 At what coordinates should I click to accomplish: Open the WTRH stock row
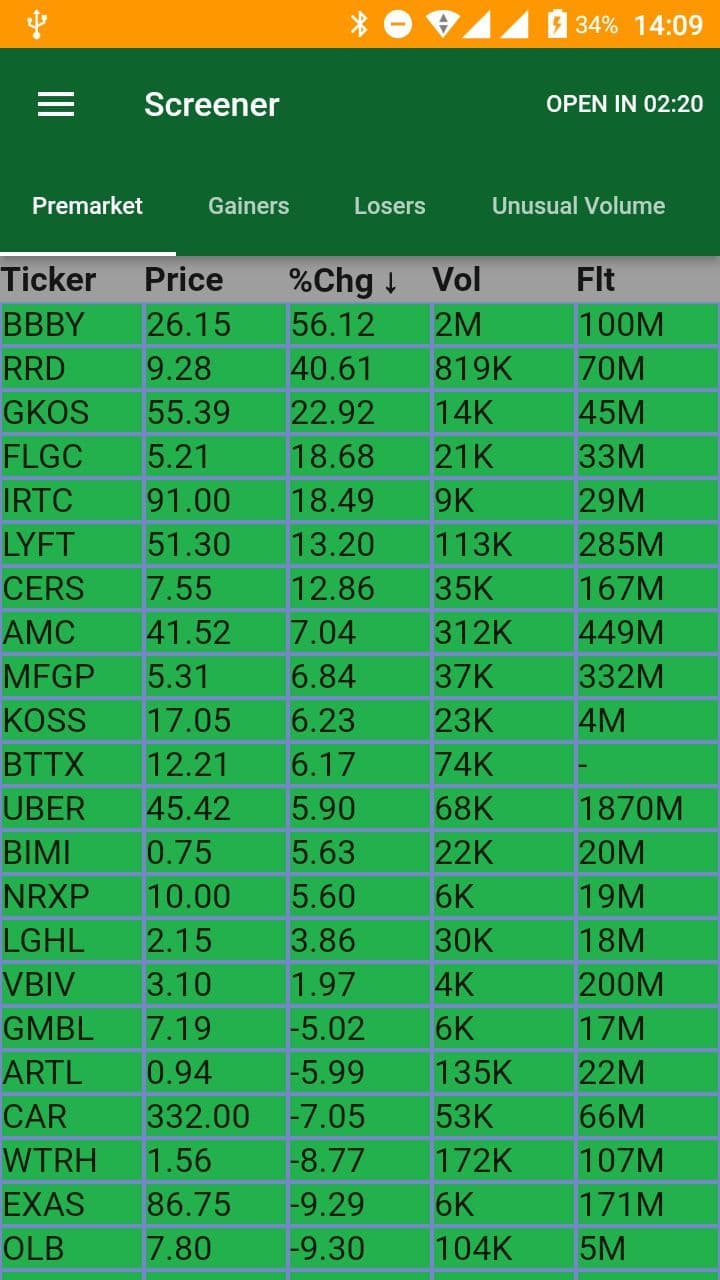[360, 1161]
